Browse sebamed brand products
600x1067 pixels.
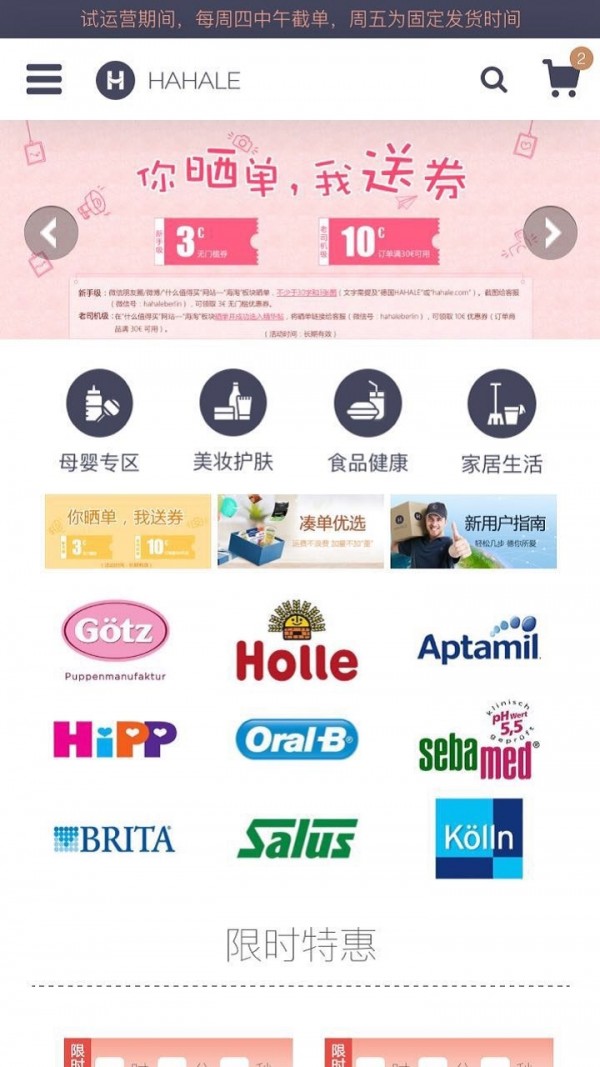[479, 742]
